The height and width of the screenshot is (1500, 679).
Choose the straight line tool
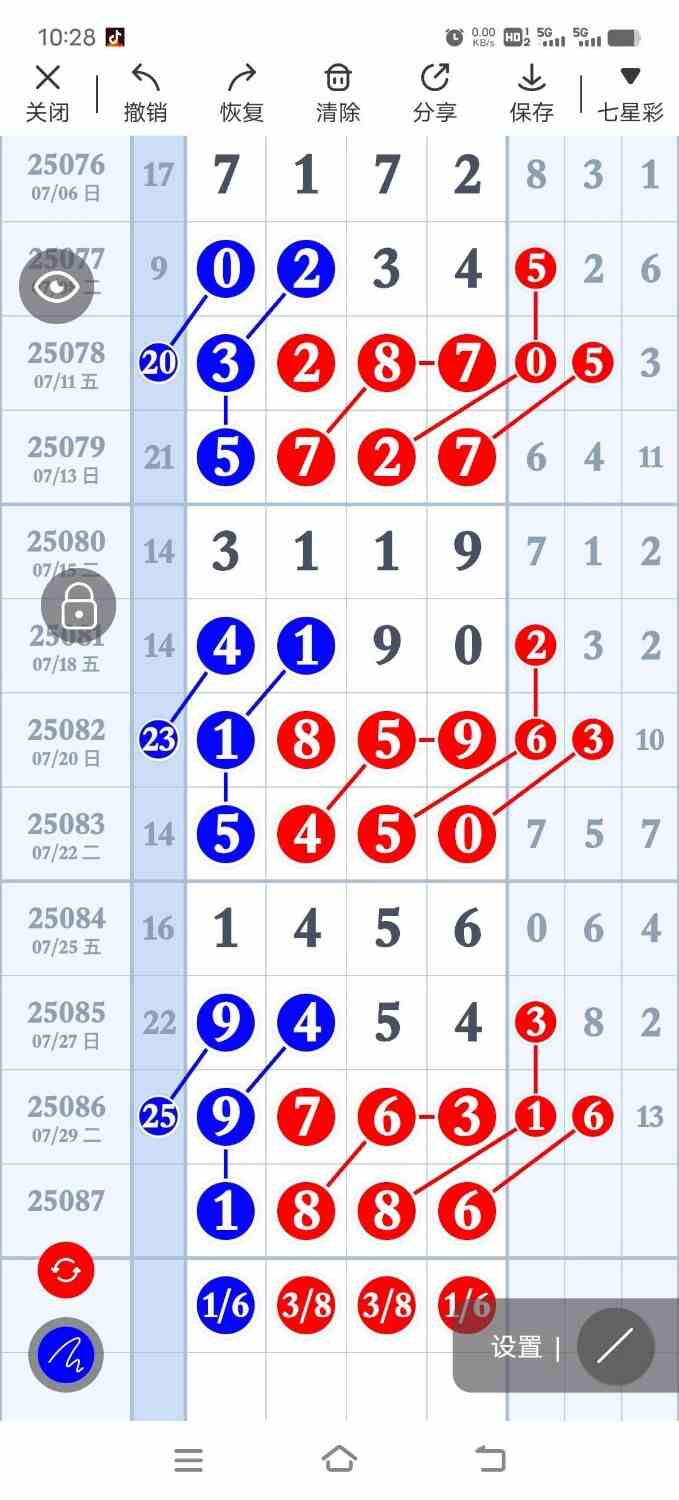pyautogui.click(x=616, y=1347)
